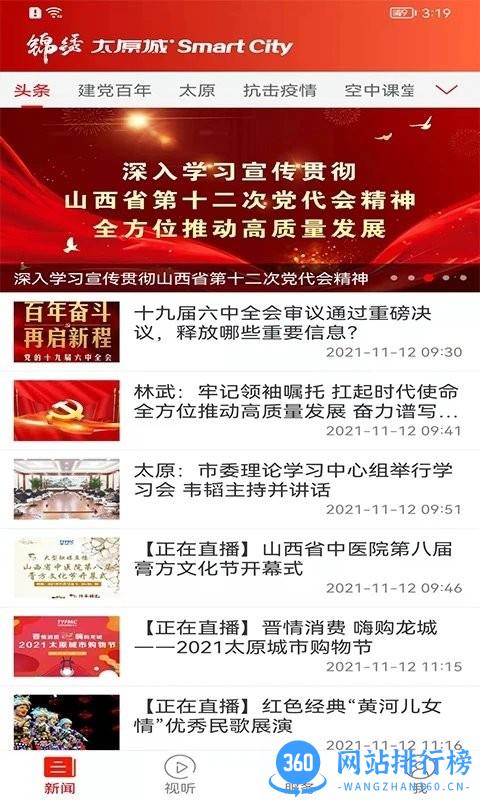Open the 黄河儿女情 民歌展演 livestream
This screenshot has width=480, height=800.
(240, 722)
